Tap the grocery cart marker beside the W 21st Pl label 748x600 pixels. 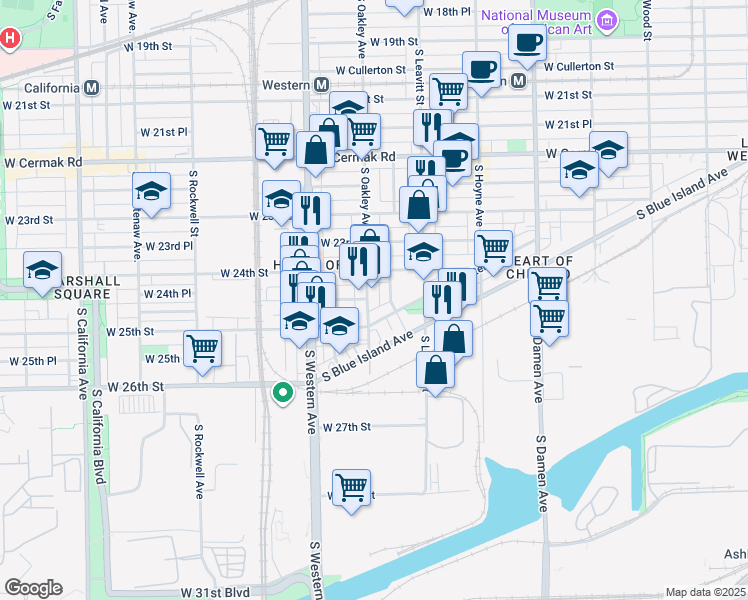click(275, 141)
